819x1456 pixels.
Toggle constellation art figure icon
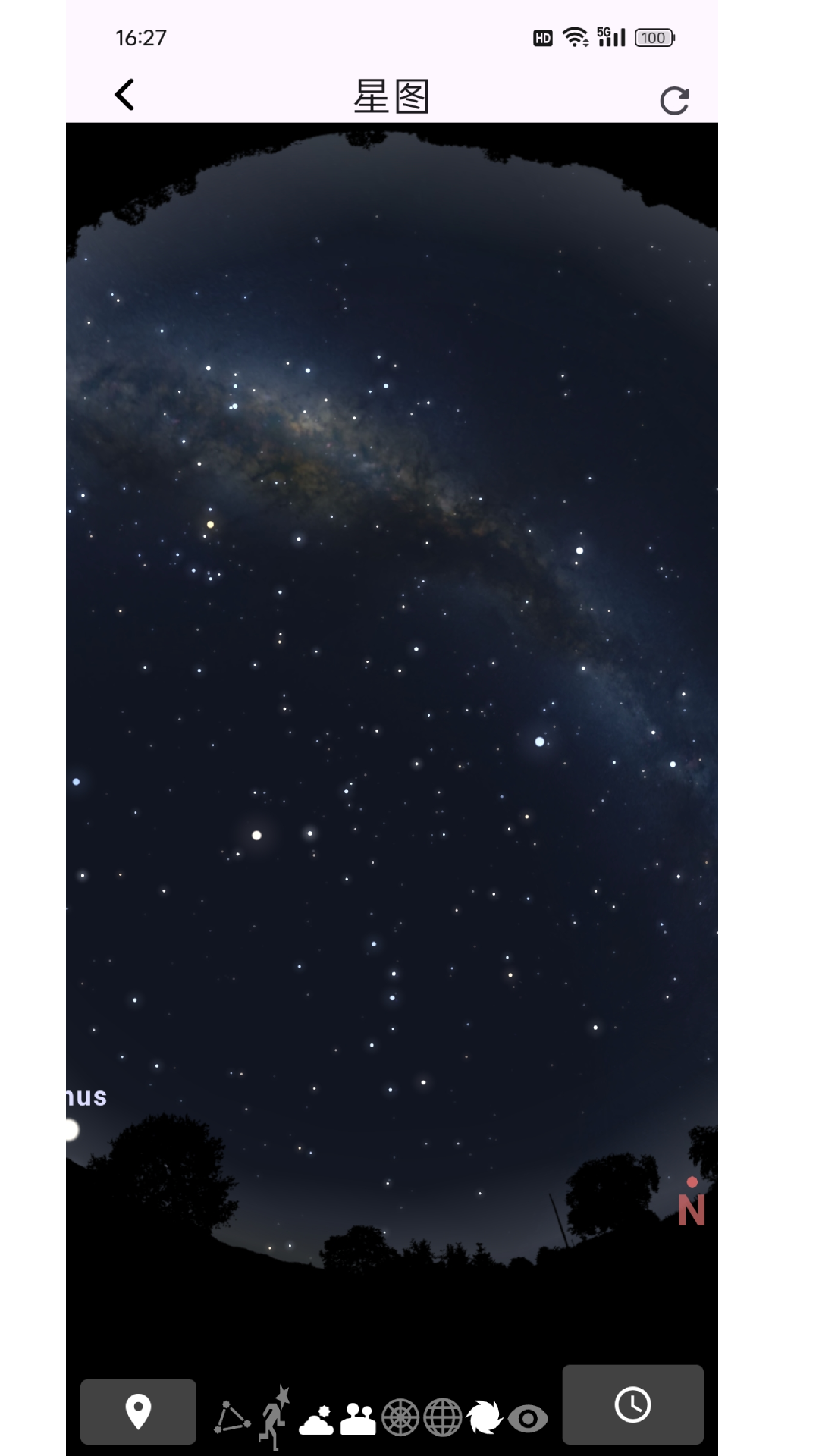(275, 1417)
